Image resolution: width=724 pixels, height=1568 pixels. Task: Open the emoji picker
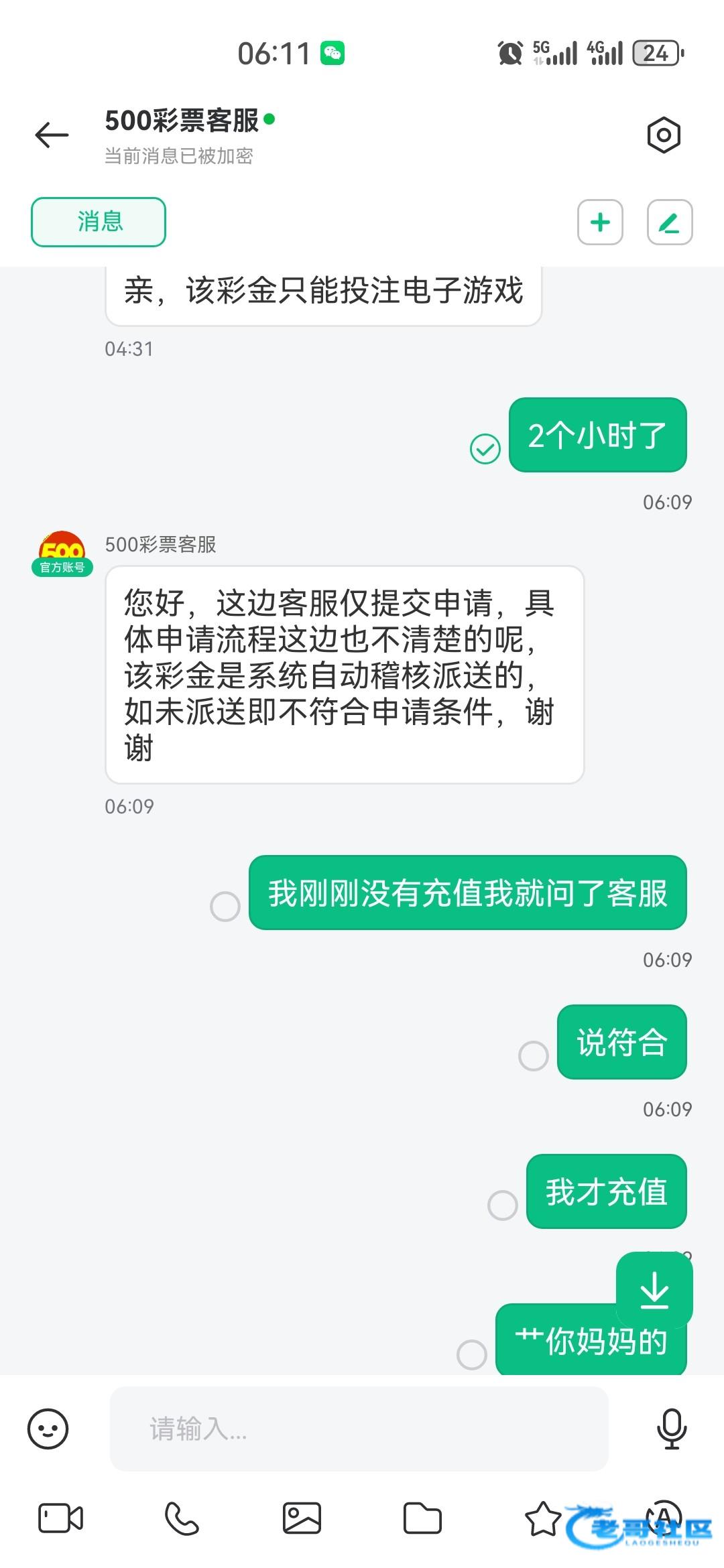[48, 1429]
